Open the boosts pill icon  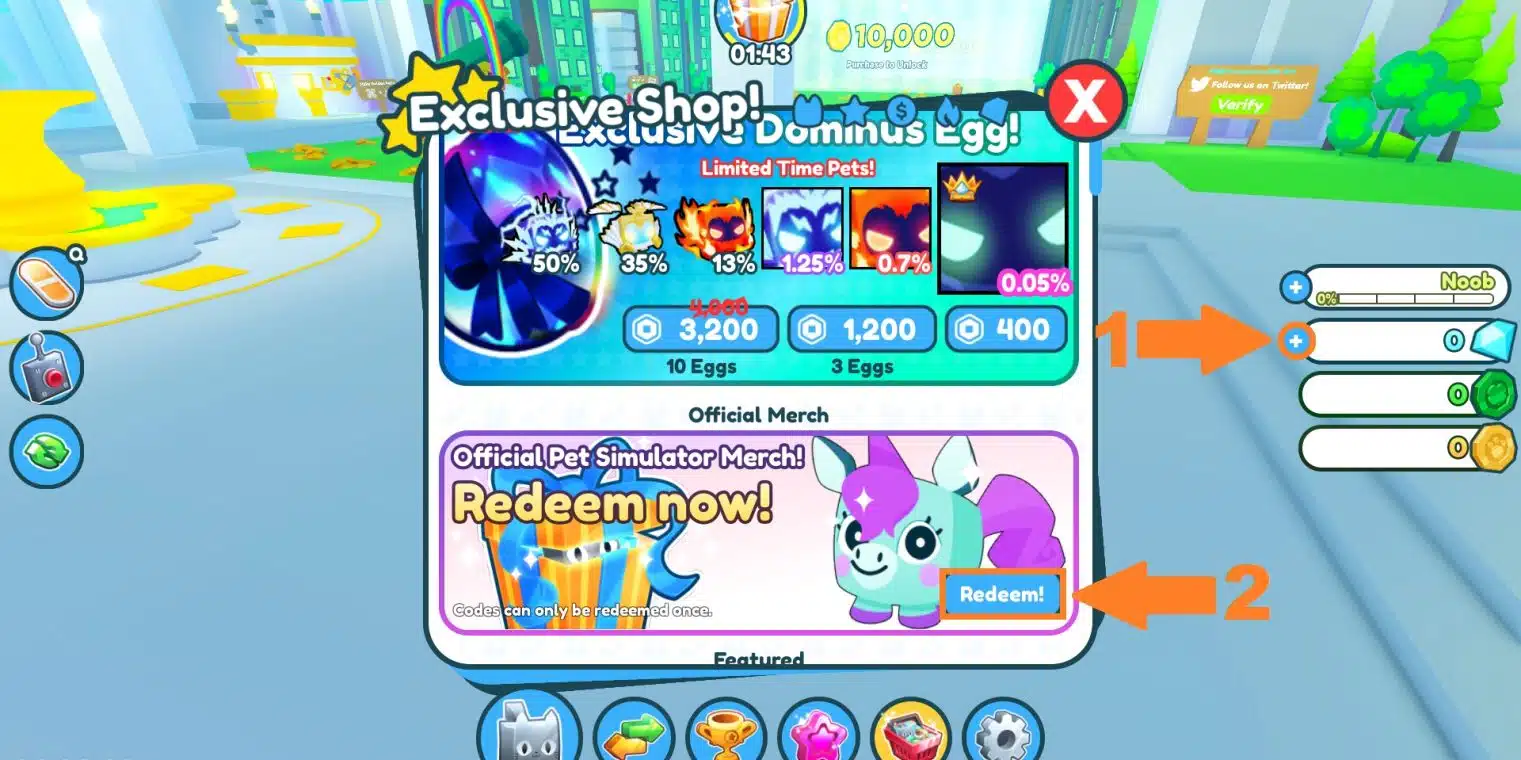46,283
